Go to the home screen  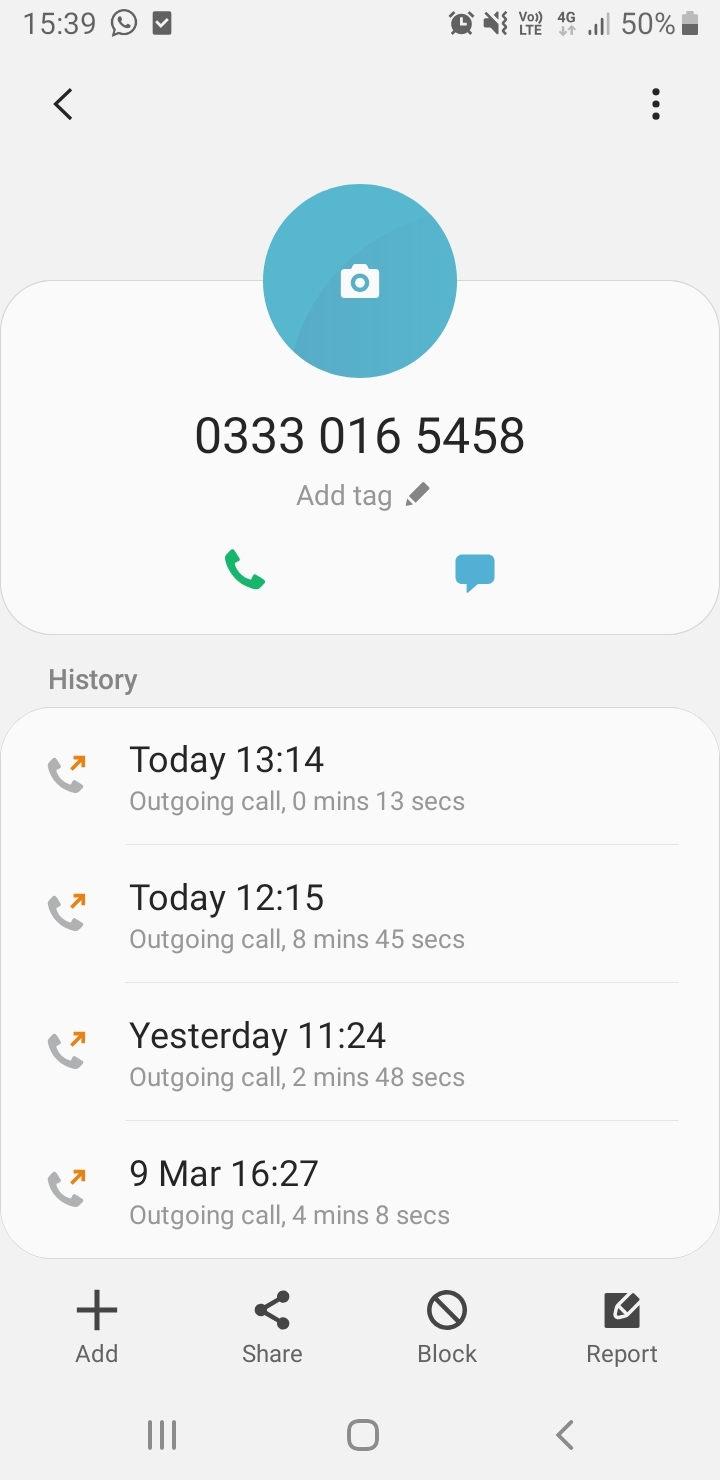(x=362, y=1435)
